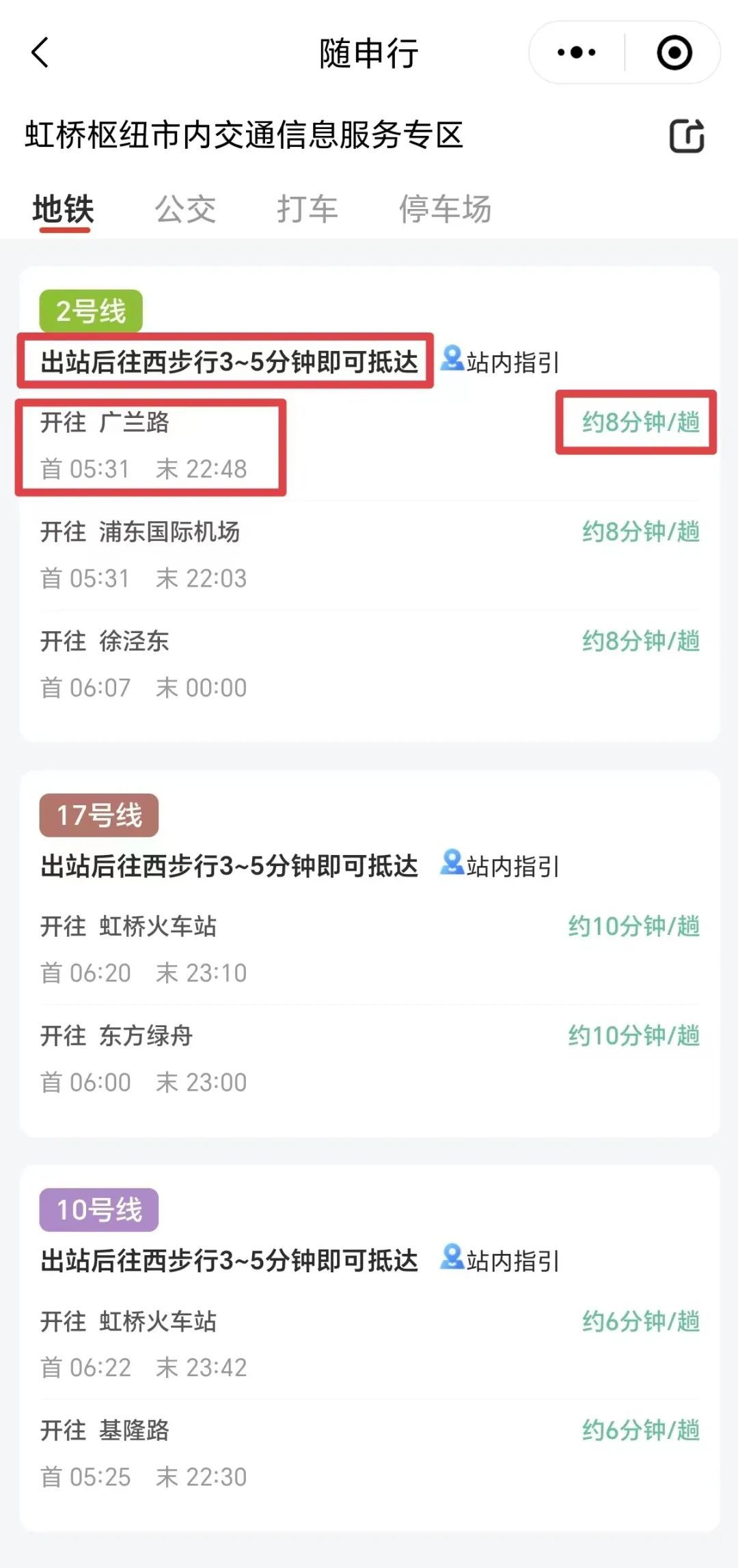Open 站内指引 for 17号线

(x=500, y=865)
